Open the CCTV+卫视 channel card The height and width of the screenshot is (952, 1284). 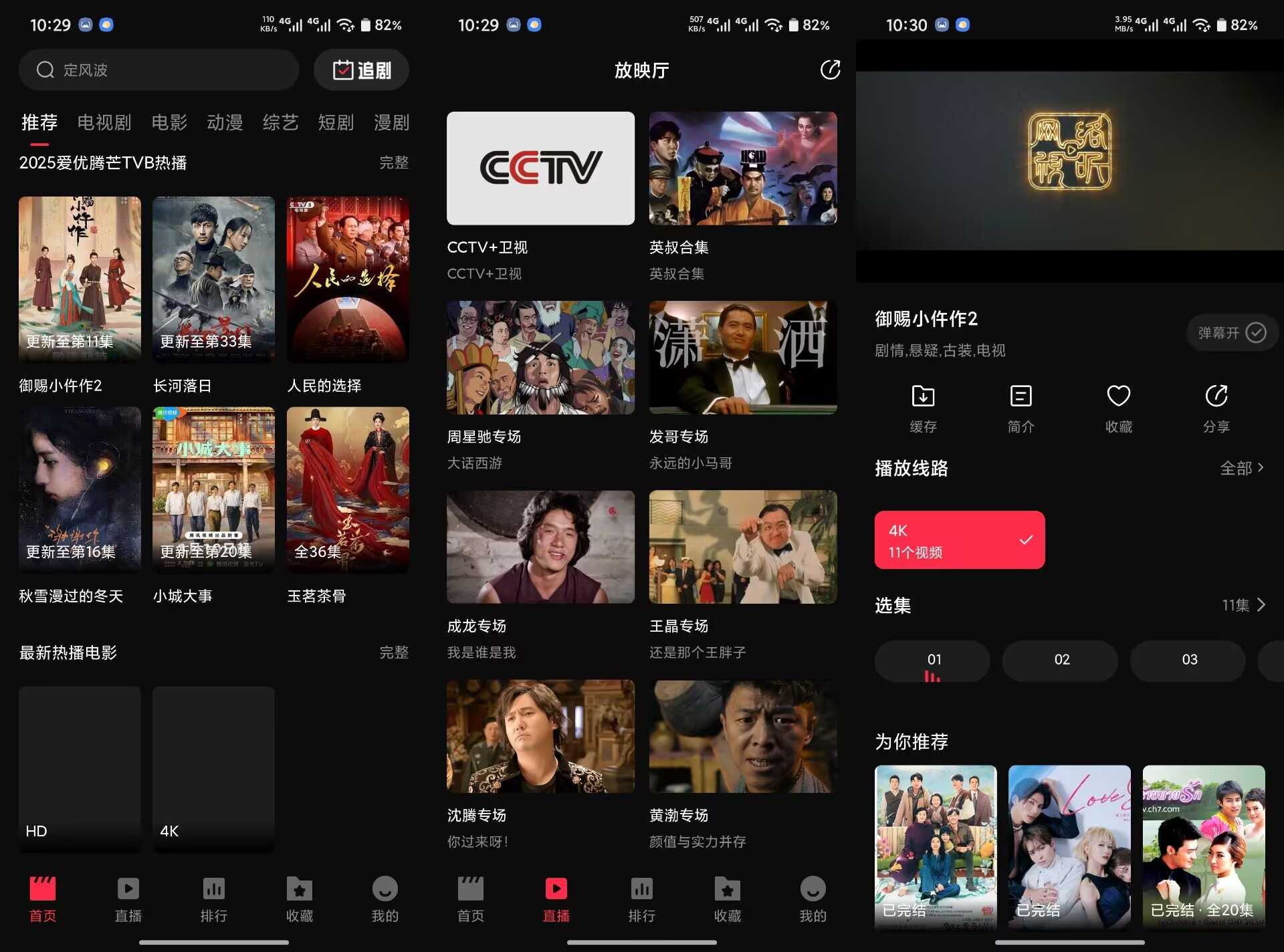[540, 168]
